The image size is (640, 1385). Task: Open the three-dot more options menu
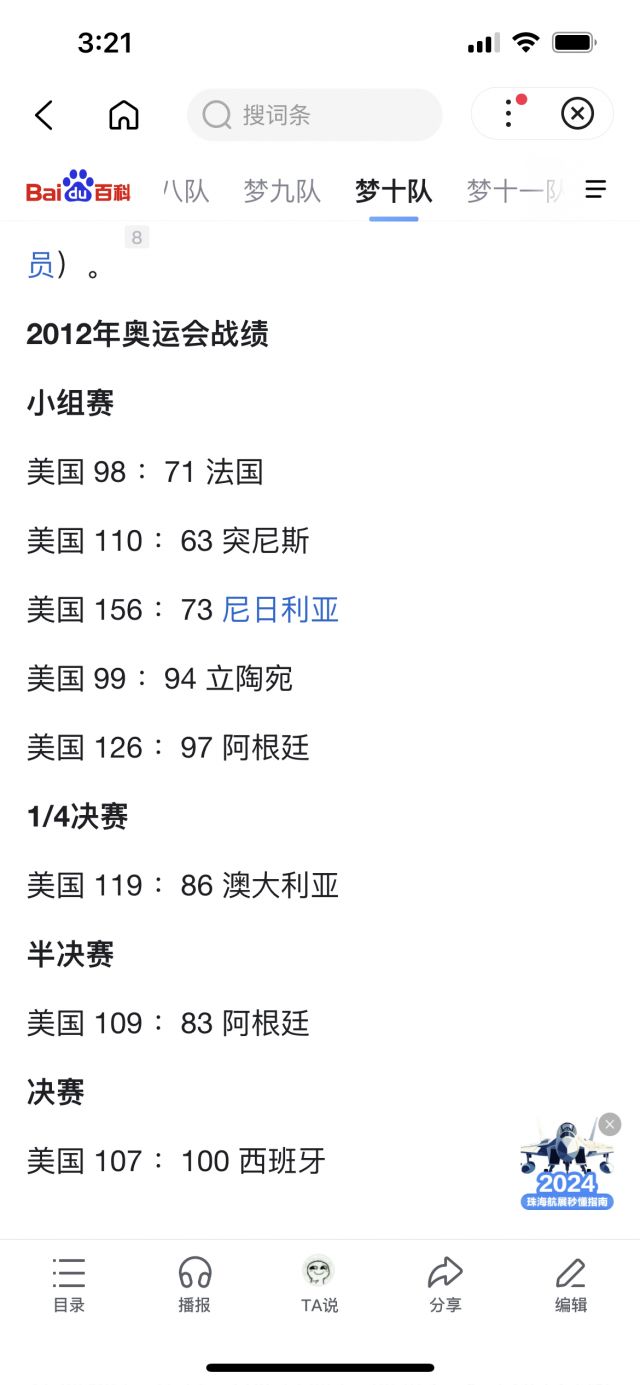click(x=510, y=114)
